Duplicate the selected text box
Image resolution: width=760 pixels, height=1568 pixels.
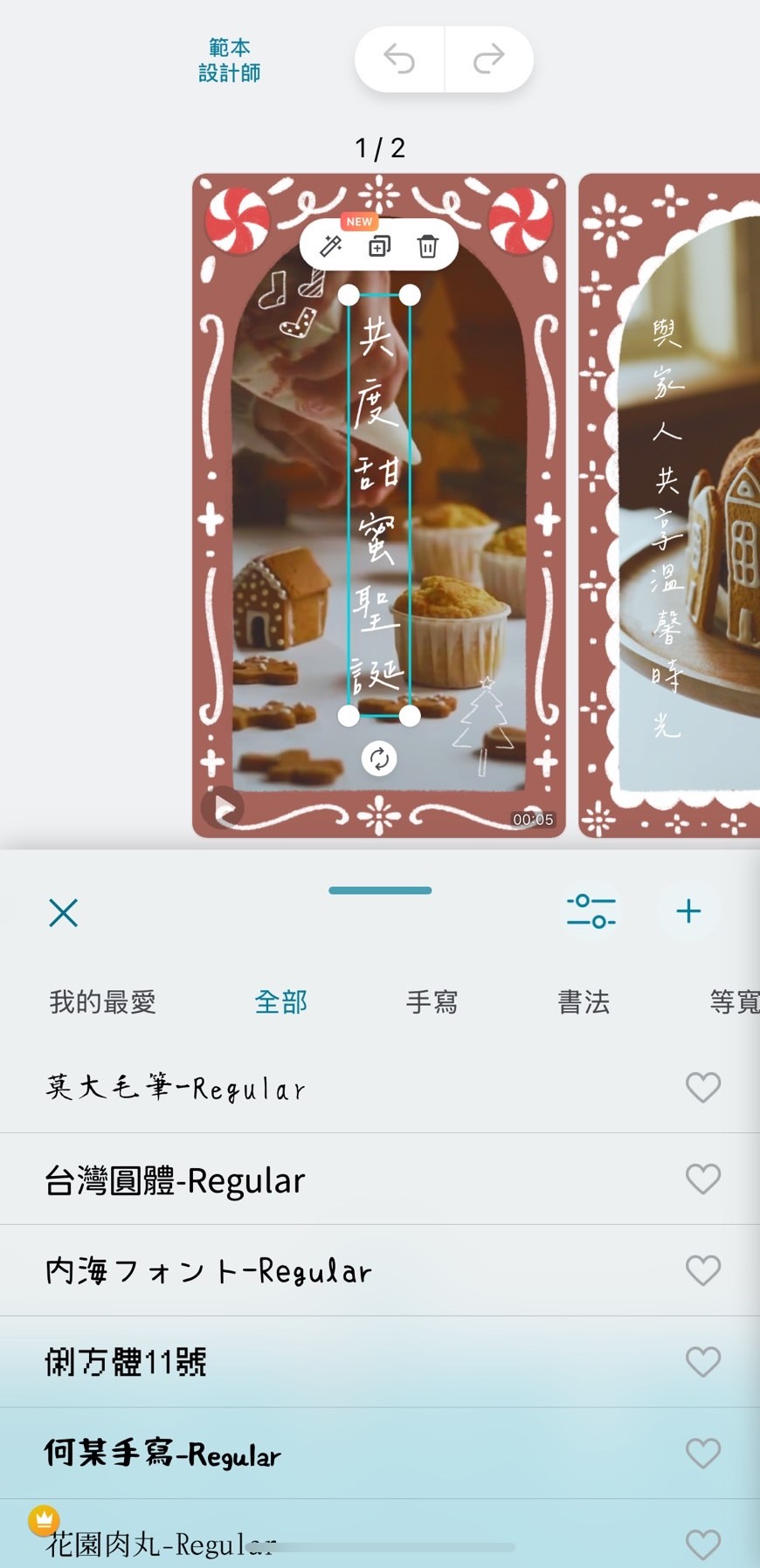point(379,246)
